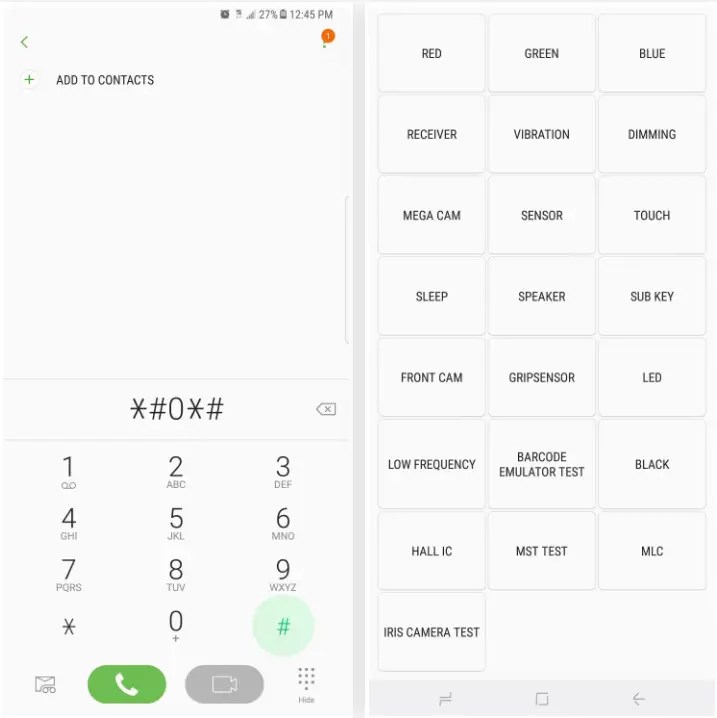
Task: Place a call with the green button
Action: (127, 684)
